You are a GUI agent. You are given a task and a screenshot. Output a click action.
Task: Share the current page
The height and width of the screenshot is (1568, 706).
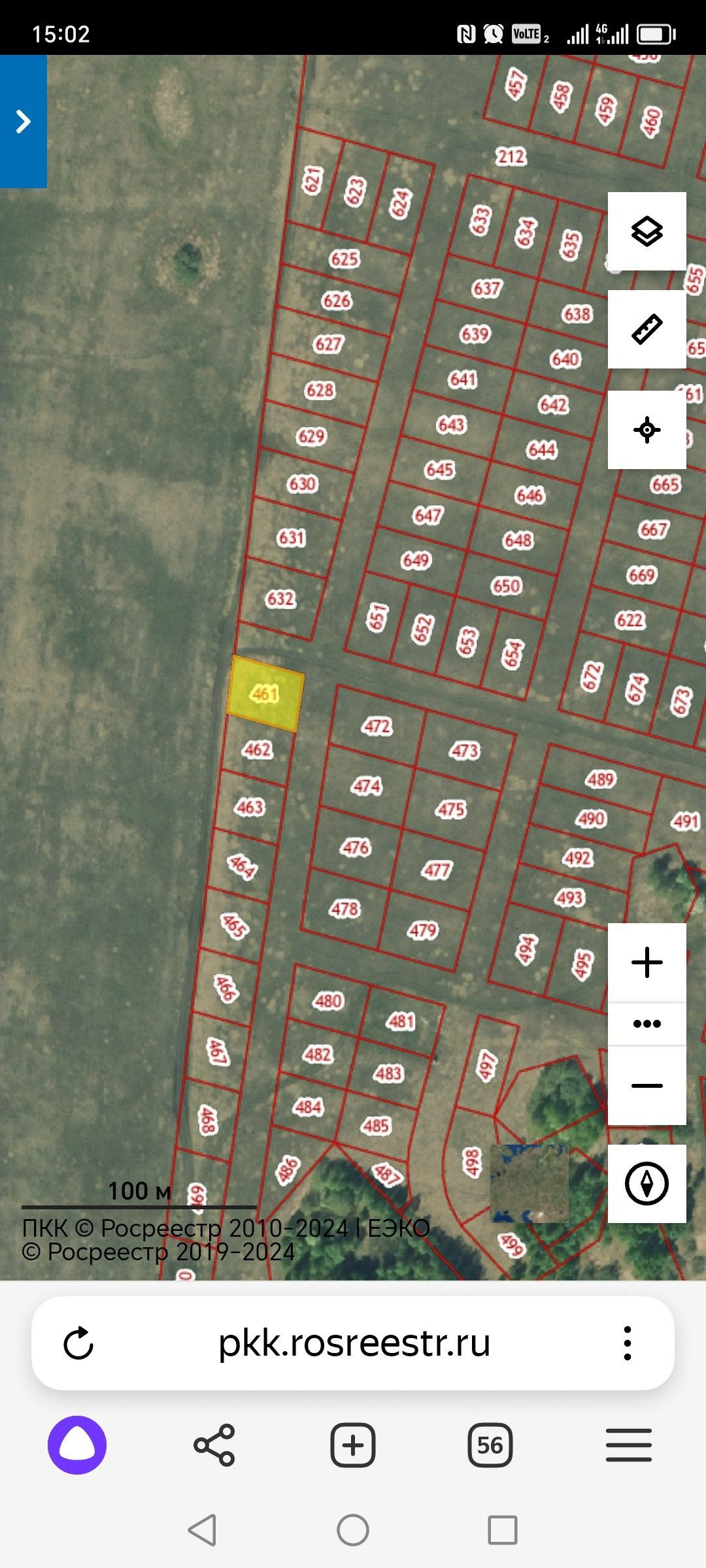214,1445
